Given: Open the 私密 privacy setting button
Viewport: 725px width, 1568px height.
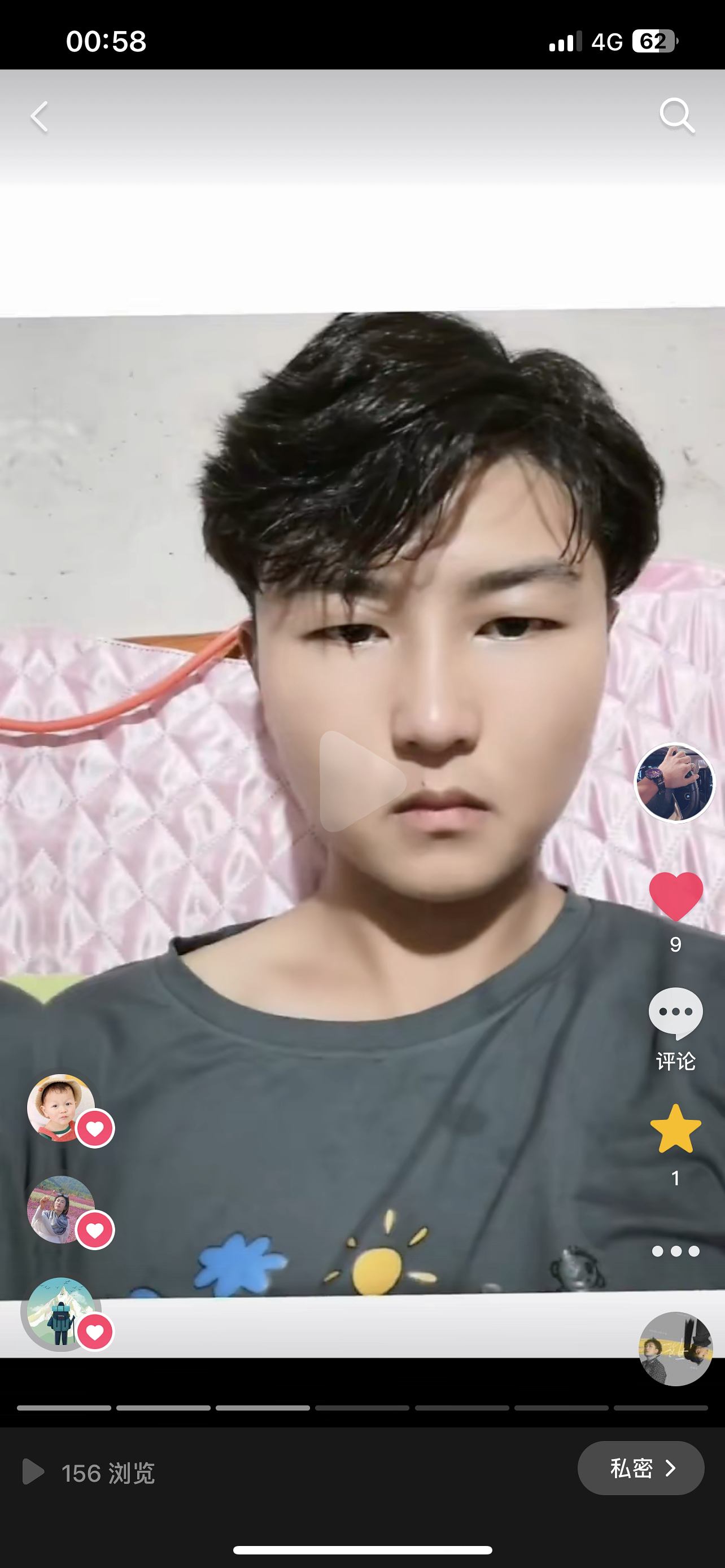Looking at the screenshot, I should [640, 1468].
